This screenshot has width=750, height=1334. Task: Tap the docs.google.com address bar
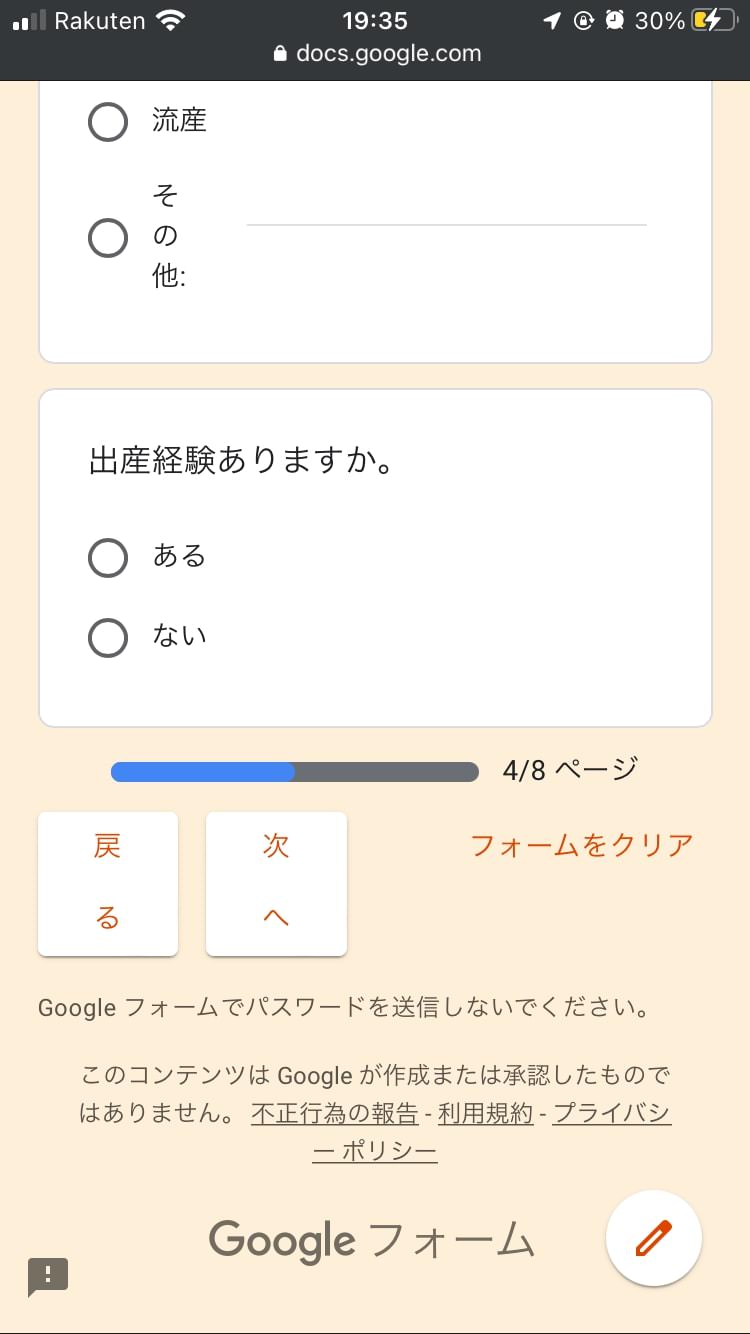pyautogui.click(x=376, y=54)
